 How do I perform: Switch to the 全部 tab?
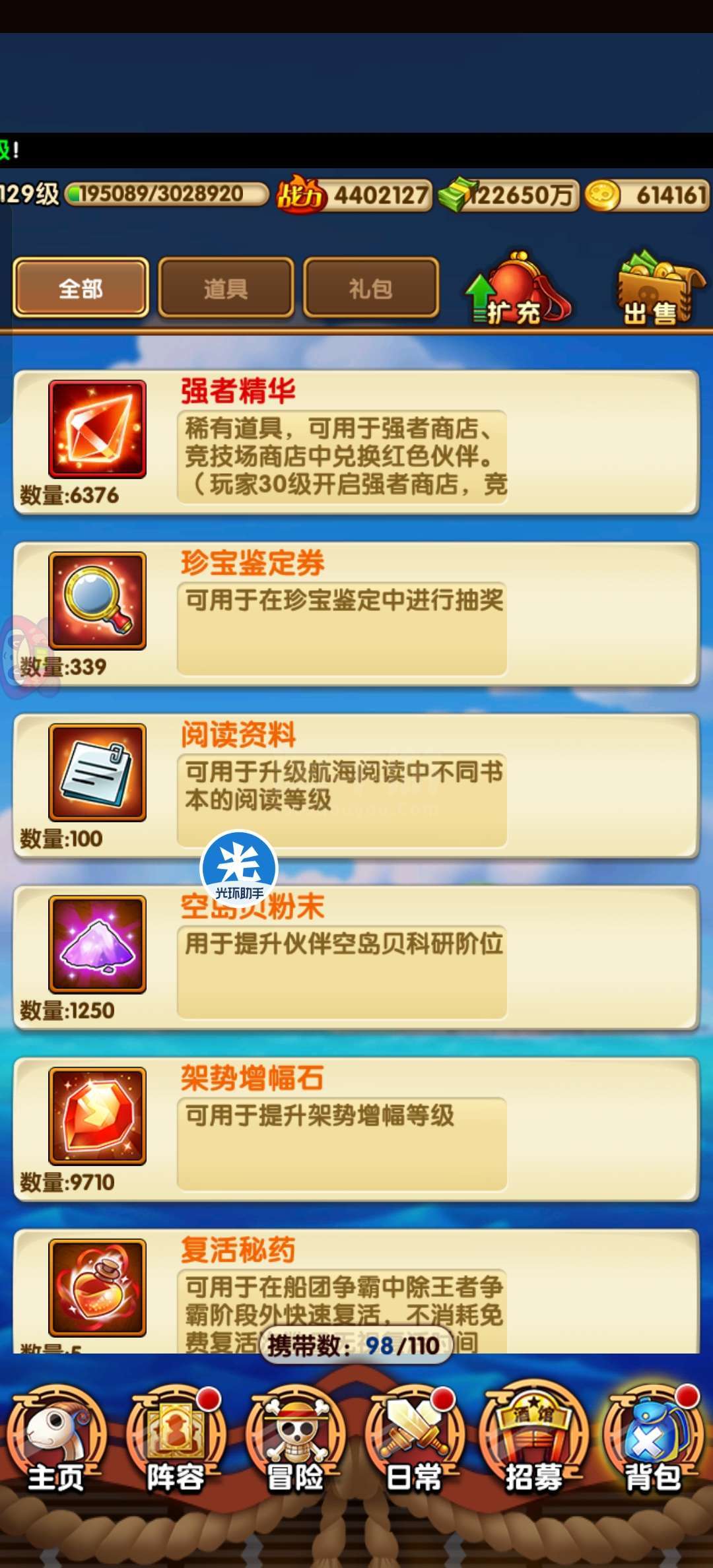81,287
